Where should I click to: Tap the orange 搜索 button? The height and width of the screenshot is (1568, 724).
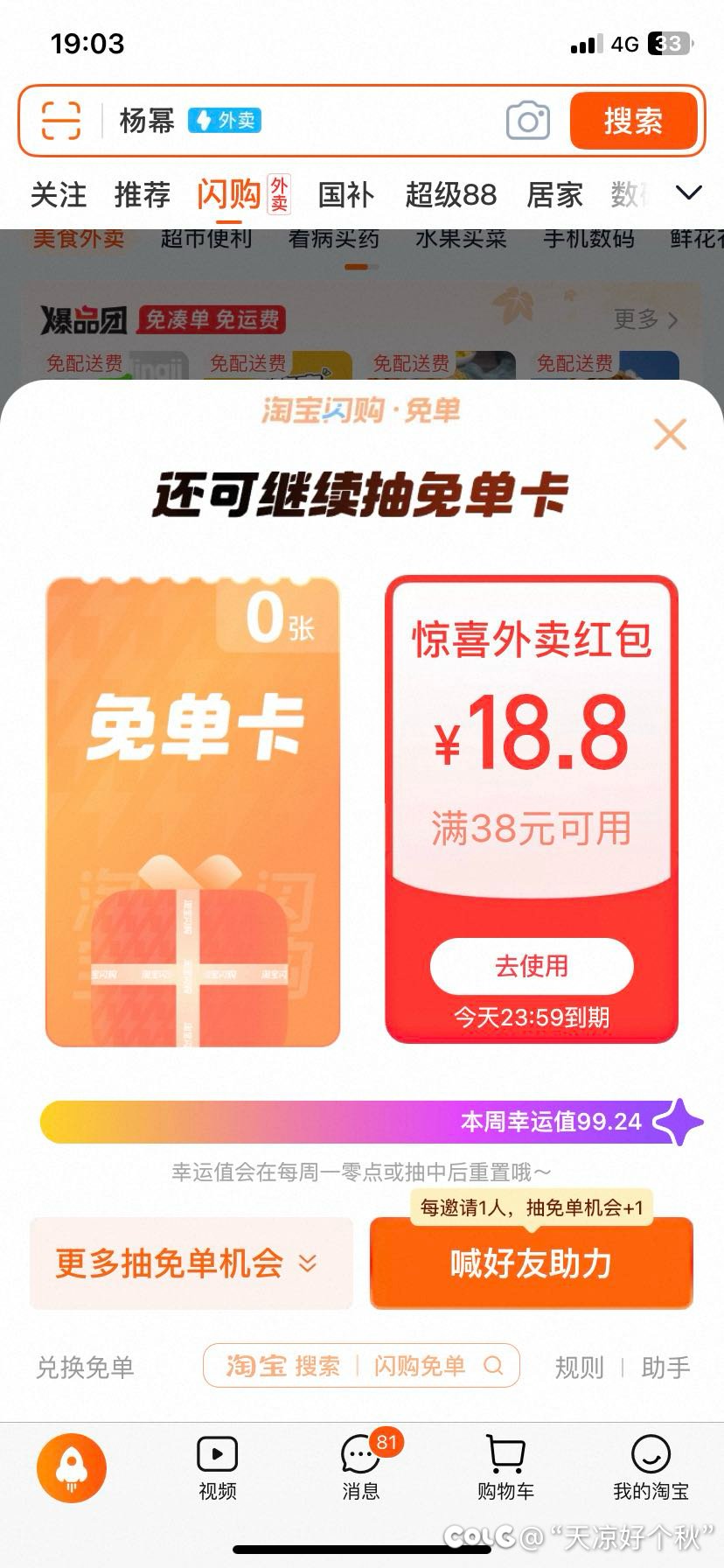point(633,121)
